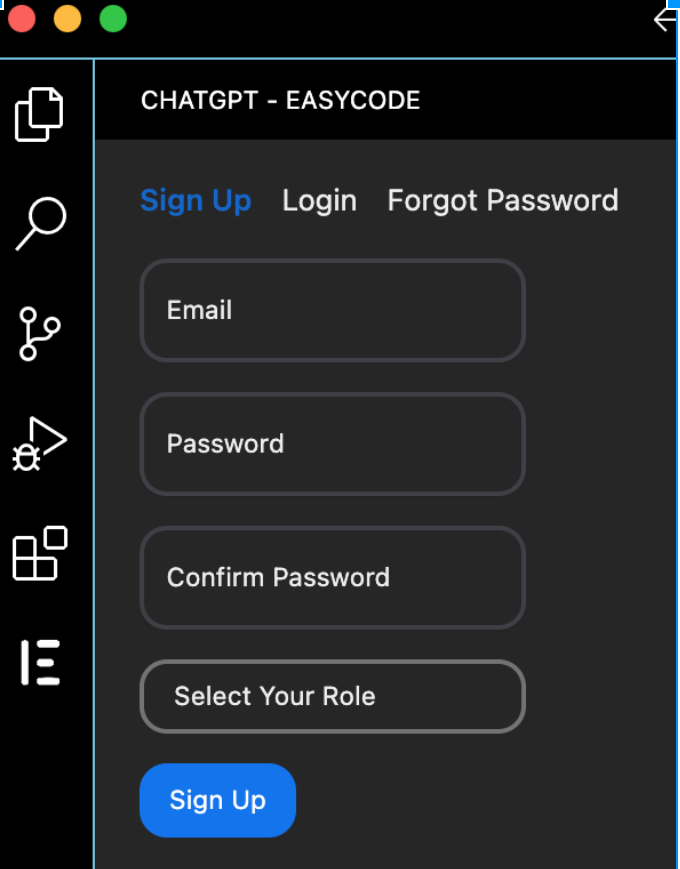Open the Run and Debug view
Screen dimensions: 680x869
coord(39,445)
